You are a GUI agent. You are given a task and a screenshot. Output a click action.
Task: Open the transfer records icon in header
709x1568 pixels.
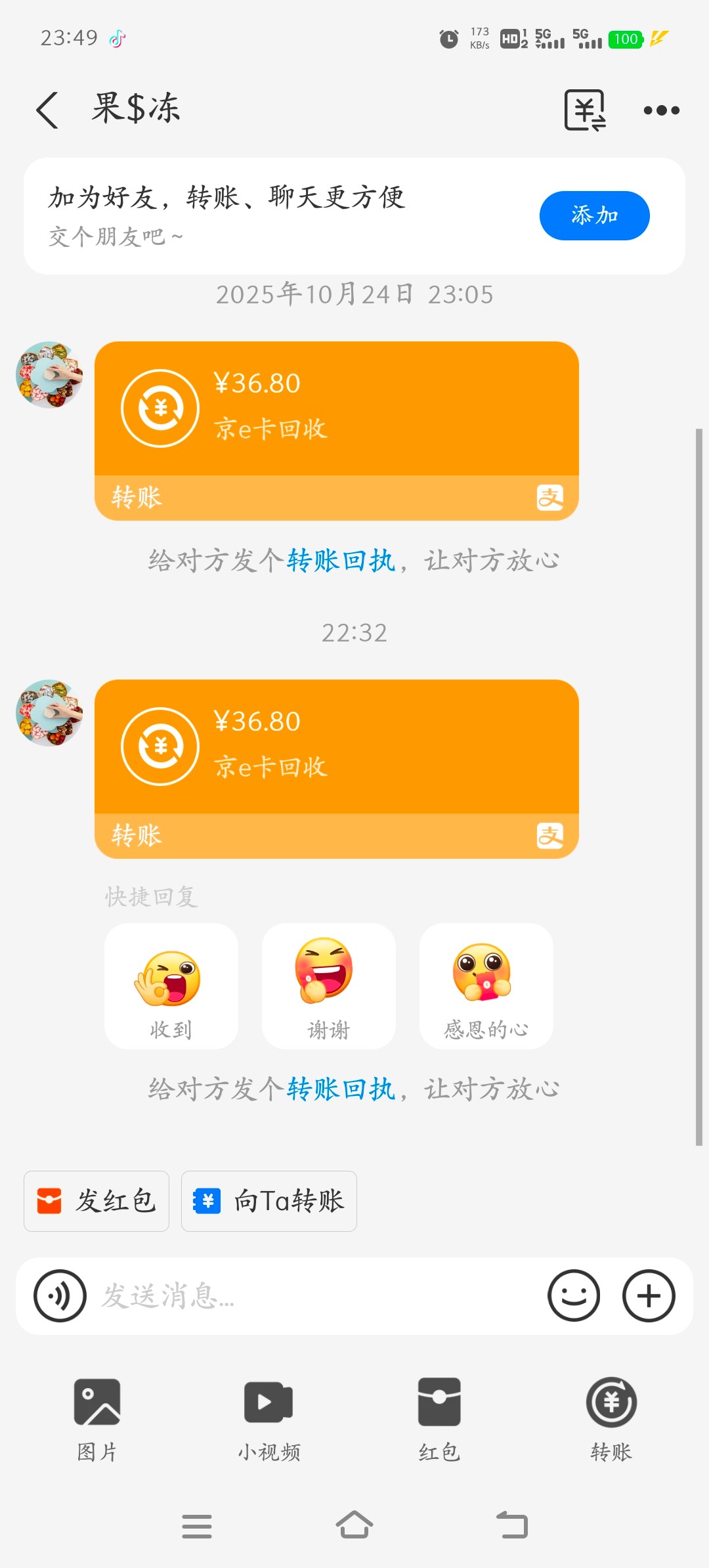point(584,110)
